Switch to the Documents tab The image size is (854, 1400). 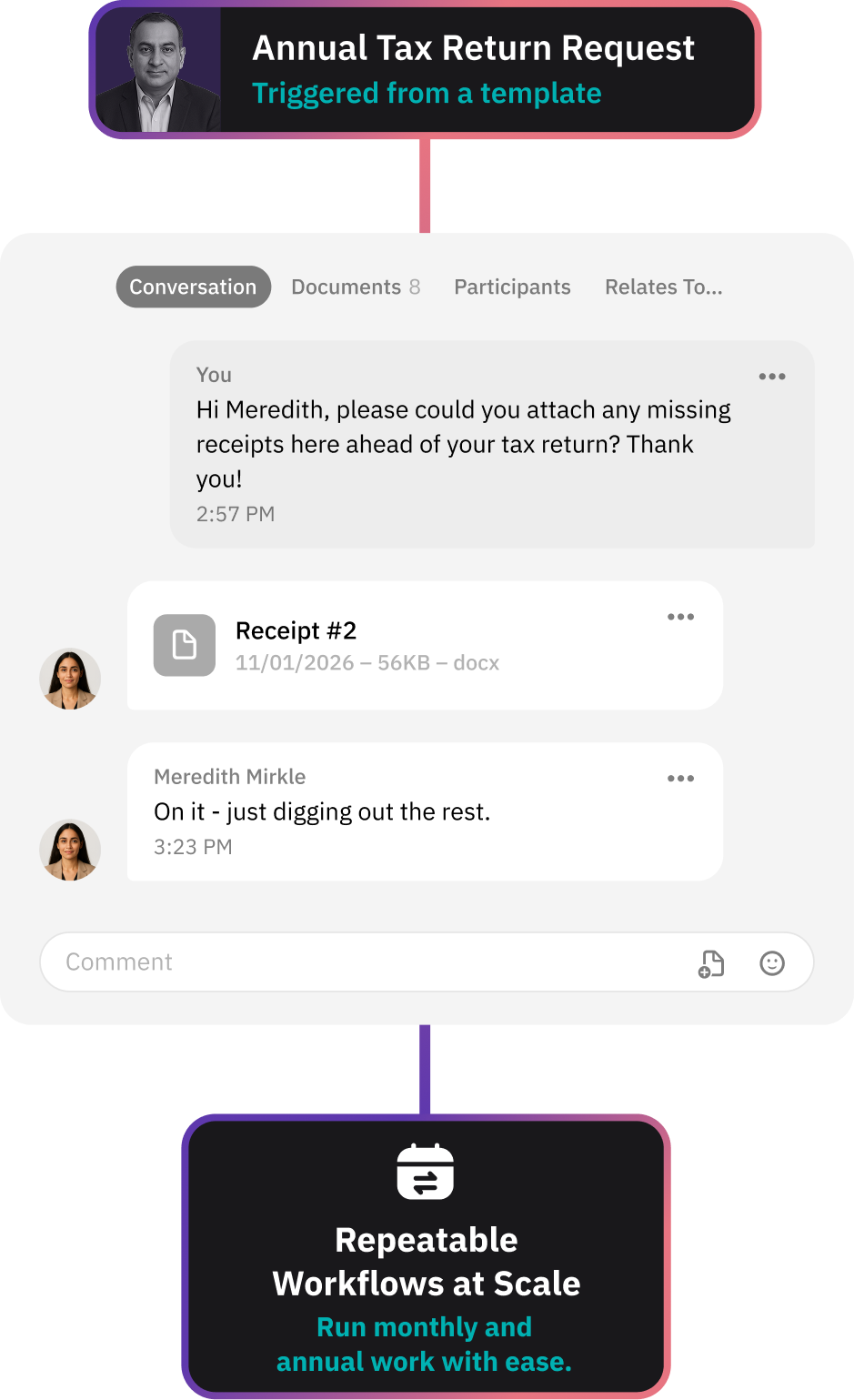pos(346,287)
